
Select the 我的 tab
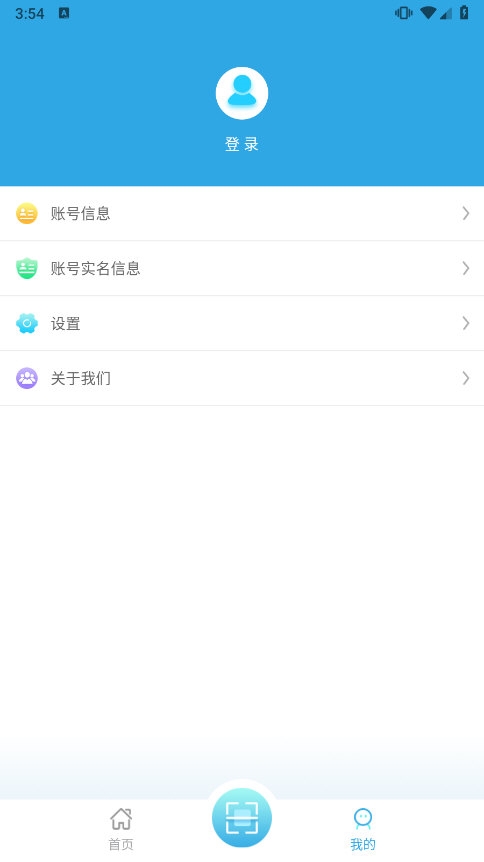pos(363,829)
